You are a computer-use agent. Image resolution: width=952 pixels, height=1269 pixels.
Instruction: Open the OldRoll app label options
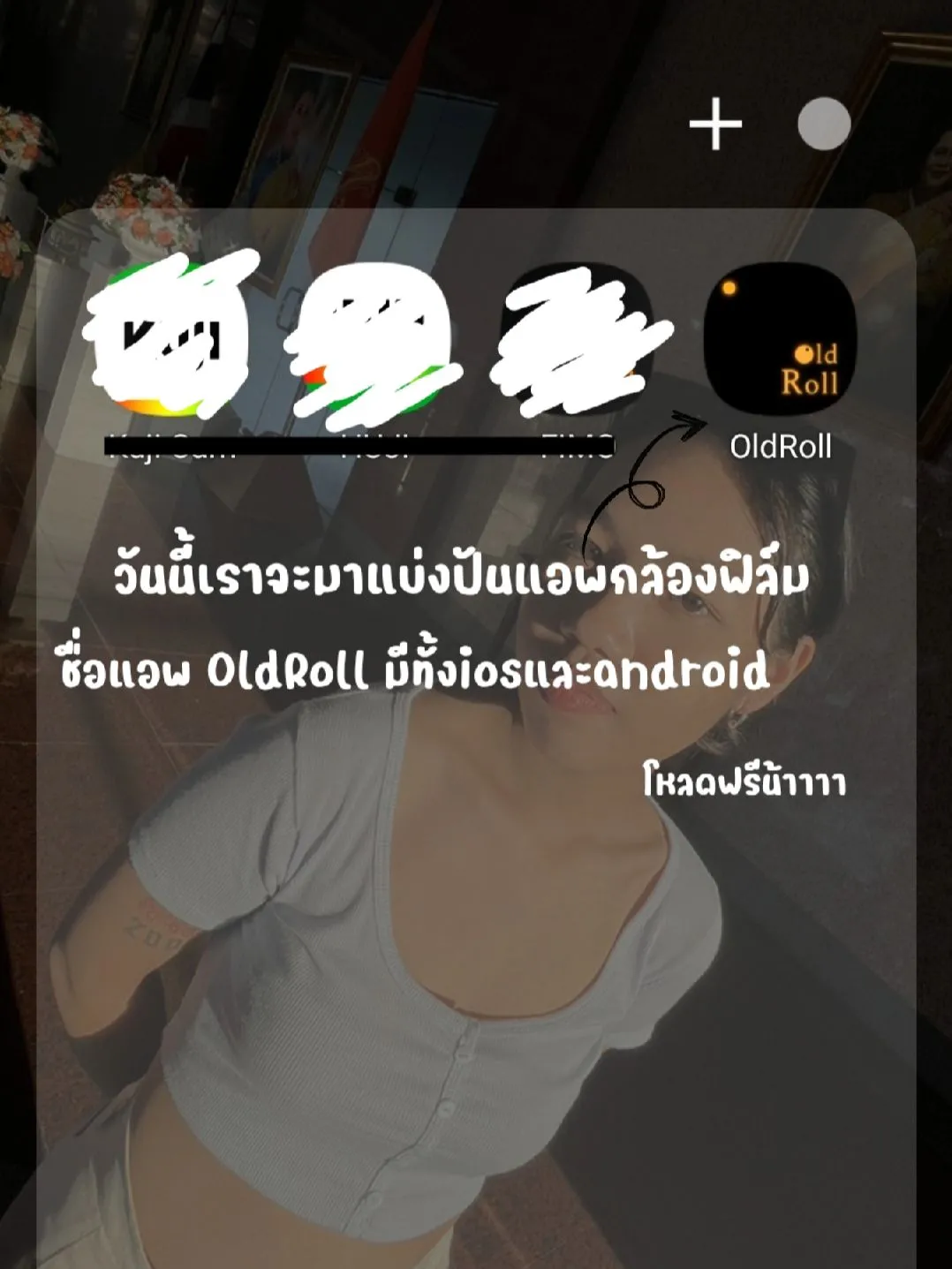coord(782,448)
